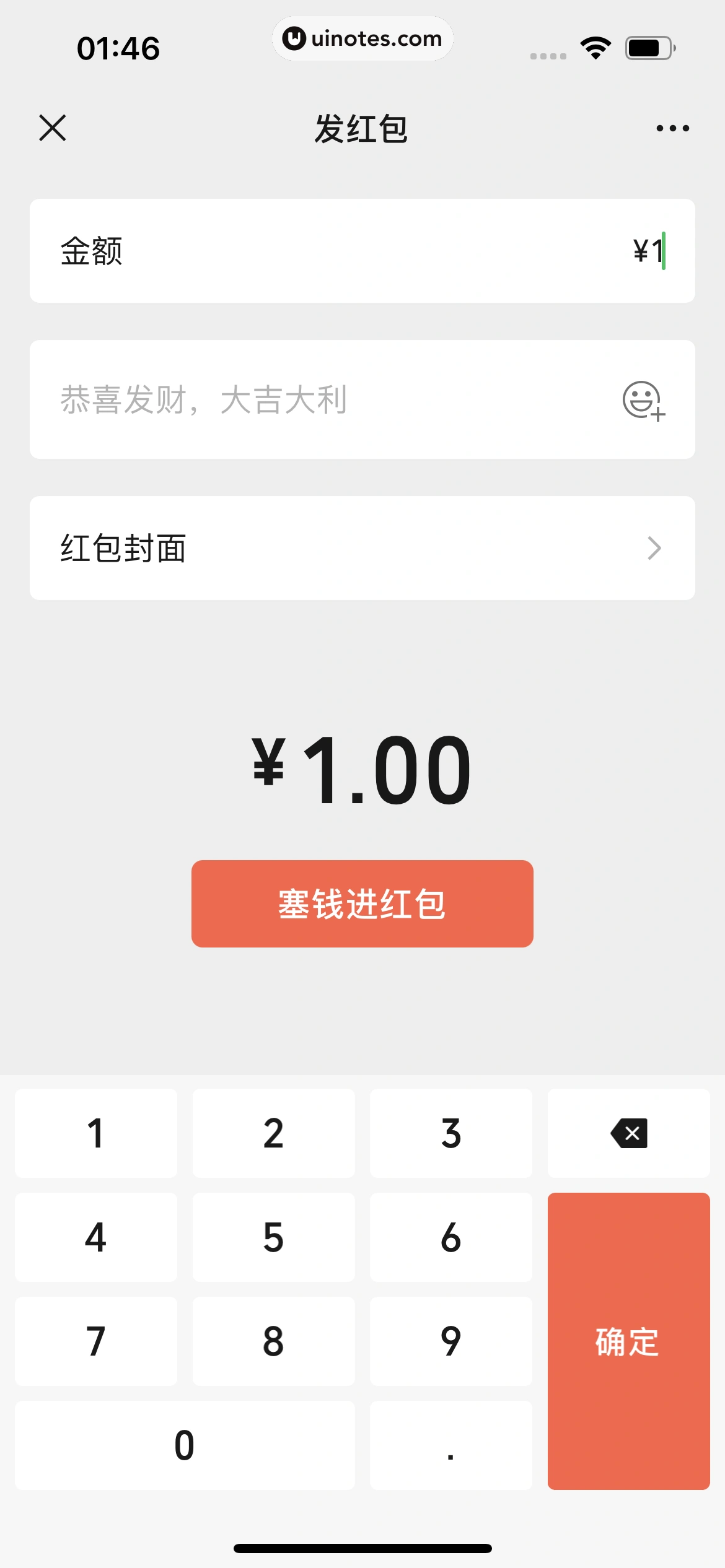Choose the 6 key on the keypad
Viewport: 725px width, 1568px height.
click(x=450, y=1237)
